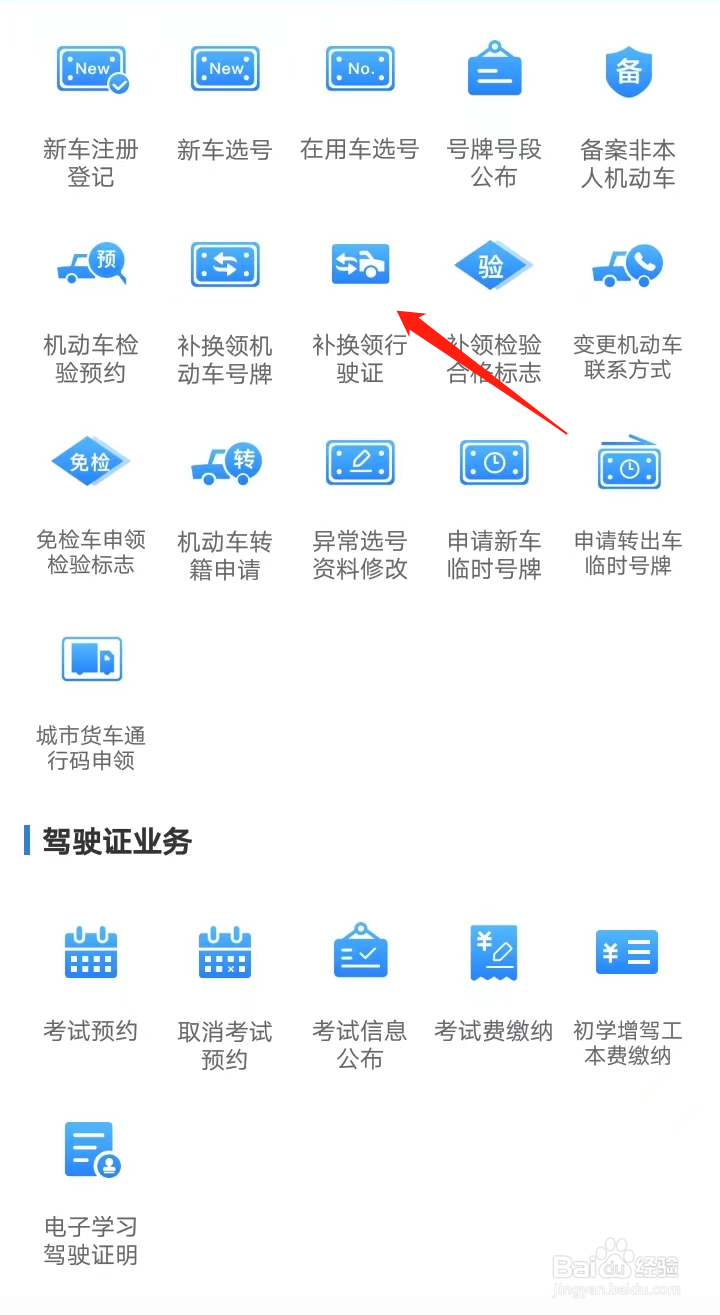Tap 城市货车通行码申领 truck pass icon
The height and width of the screenshot is (1315, 720).
click(91, 657)
